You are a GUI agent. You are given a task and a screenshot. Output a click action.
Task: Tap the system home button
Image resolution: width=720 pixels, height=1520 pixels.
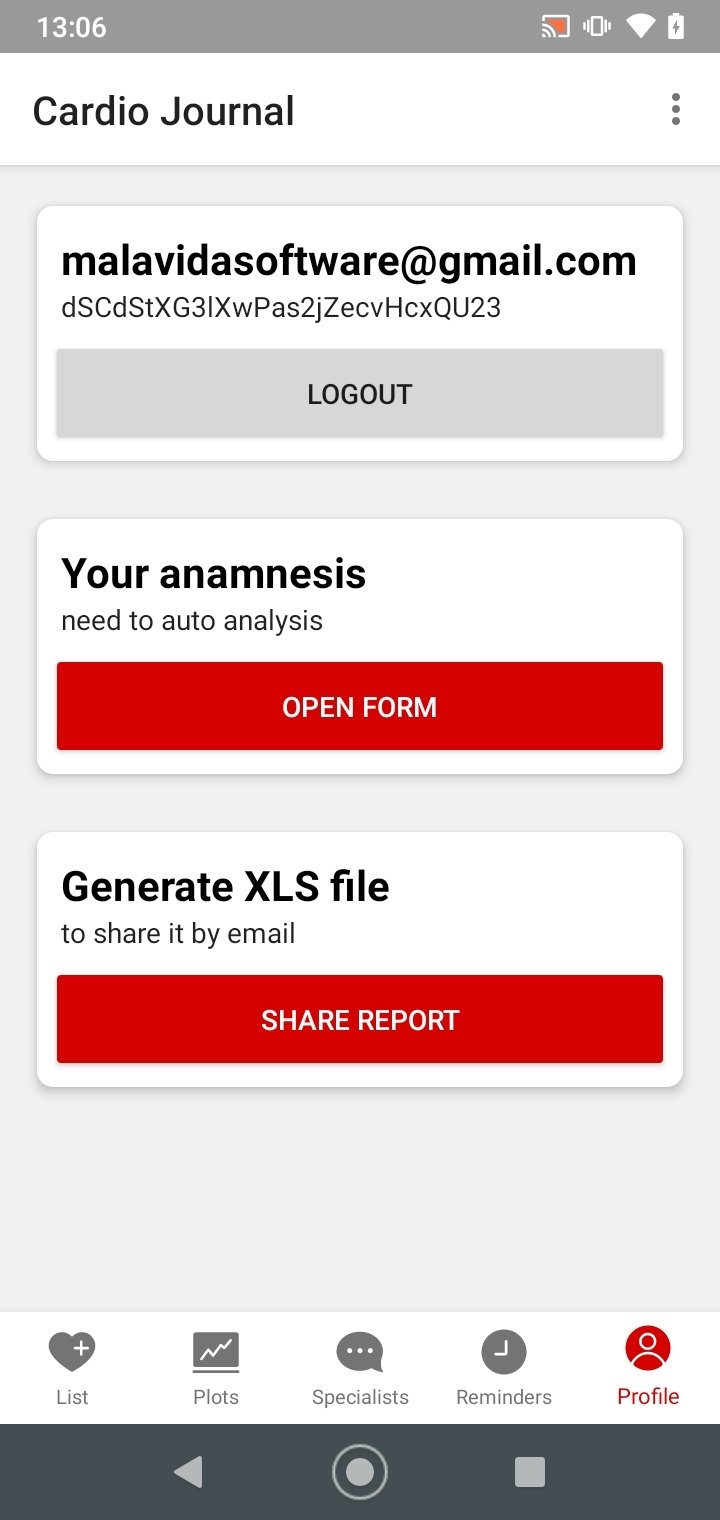(360, 1471)
